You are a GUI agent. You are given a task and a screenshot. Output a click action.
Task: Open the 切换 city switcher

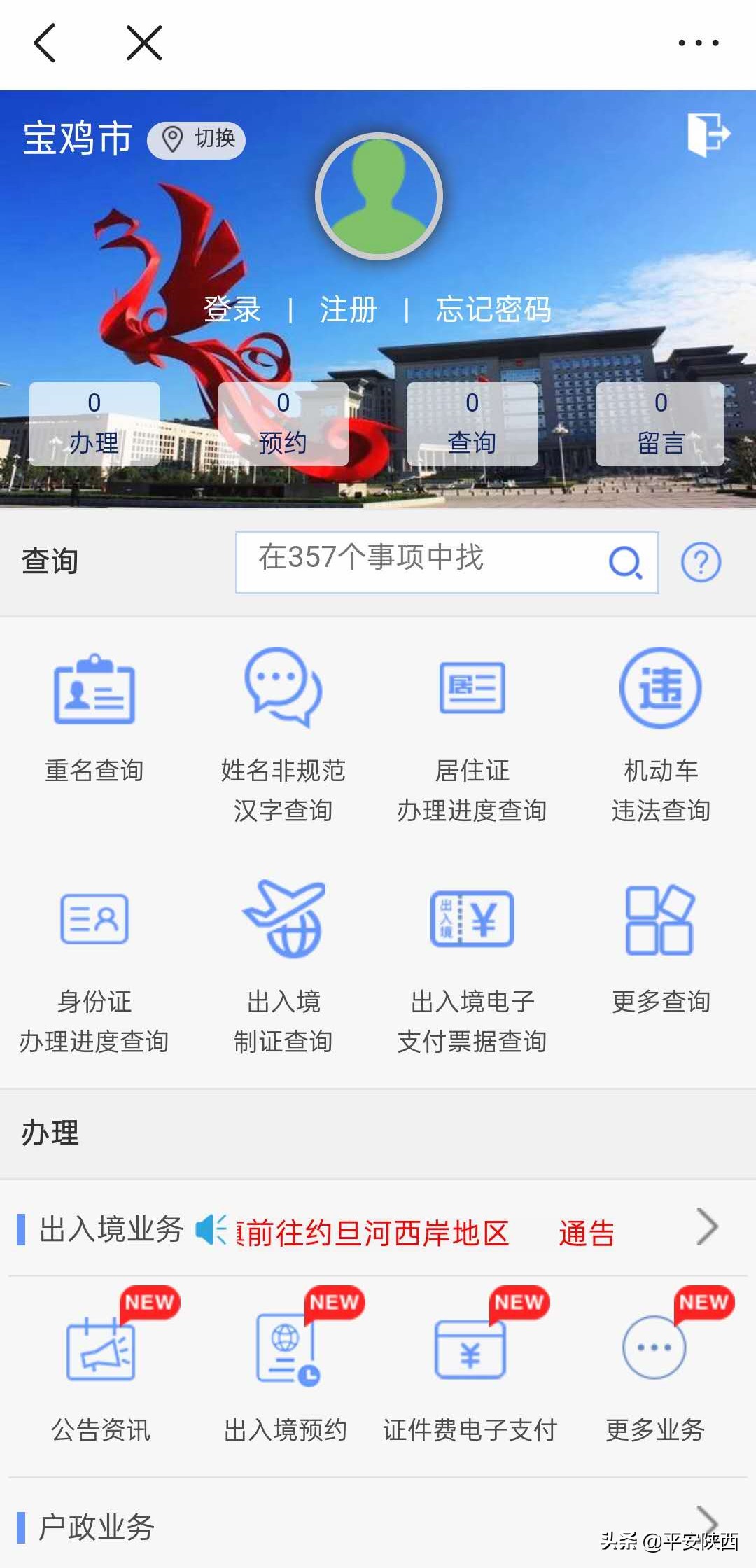click(x=196, y=139)
